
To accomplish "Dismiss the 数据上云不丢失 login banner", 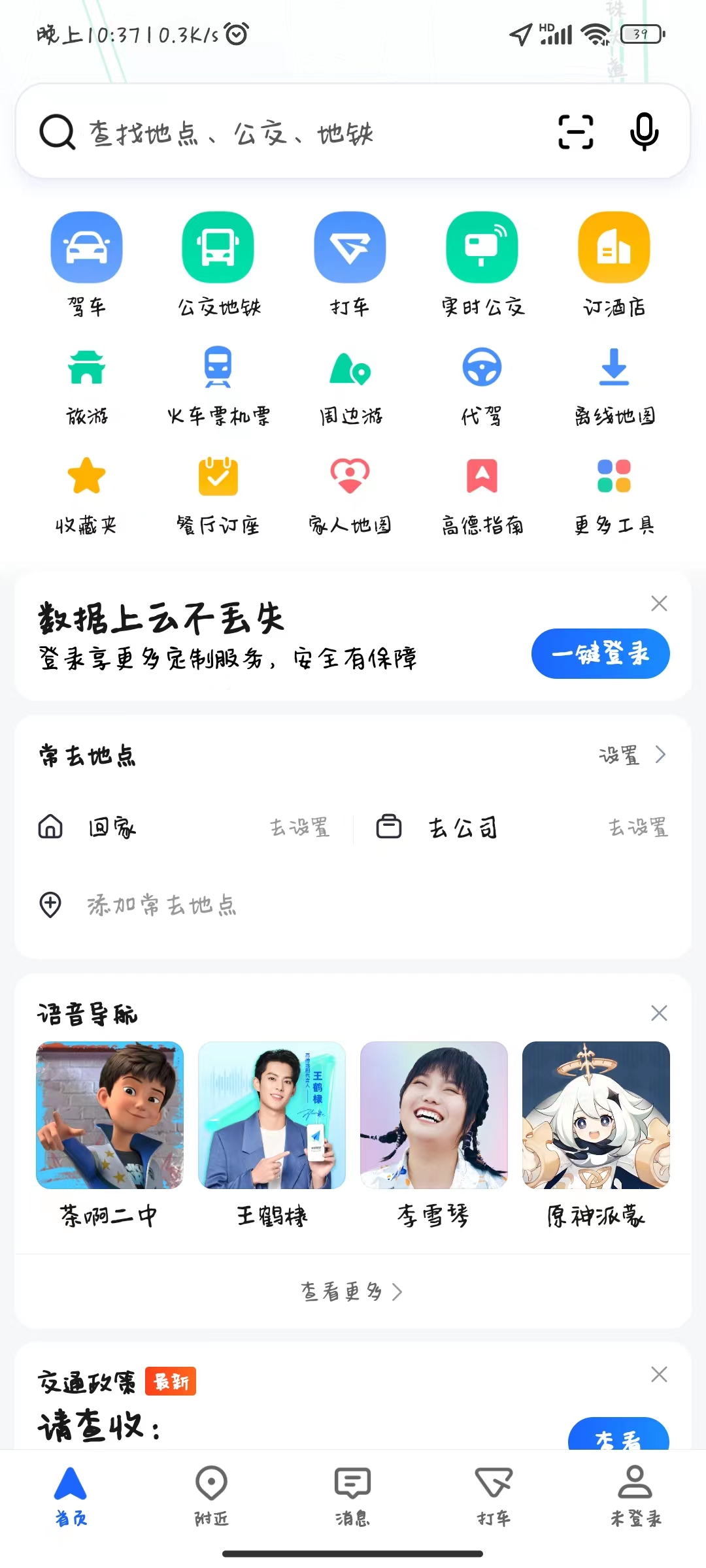I will click(659, 603).
